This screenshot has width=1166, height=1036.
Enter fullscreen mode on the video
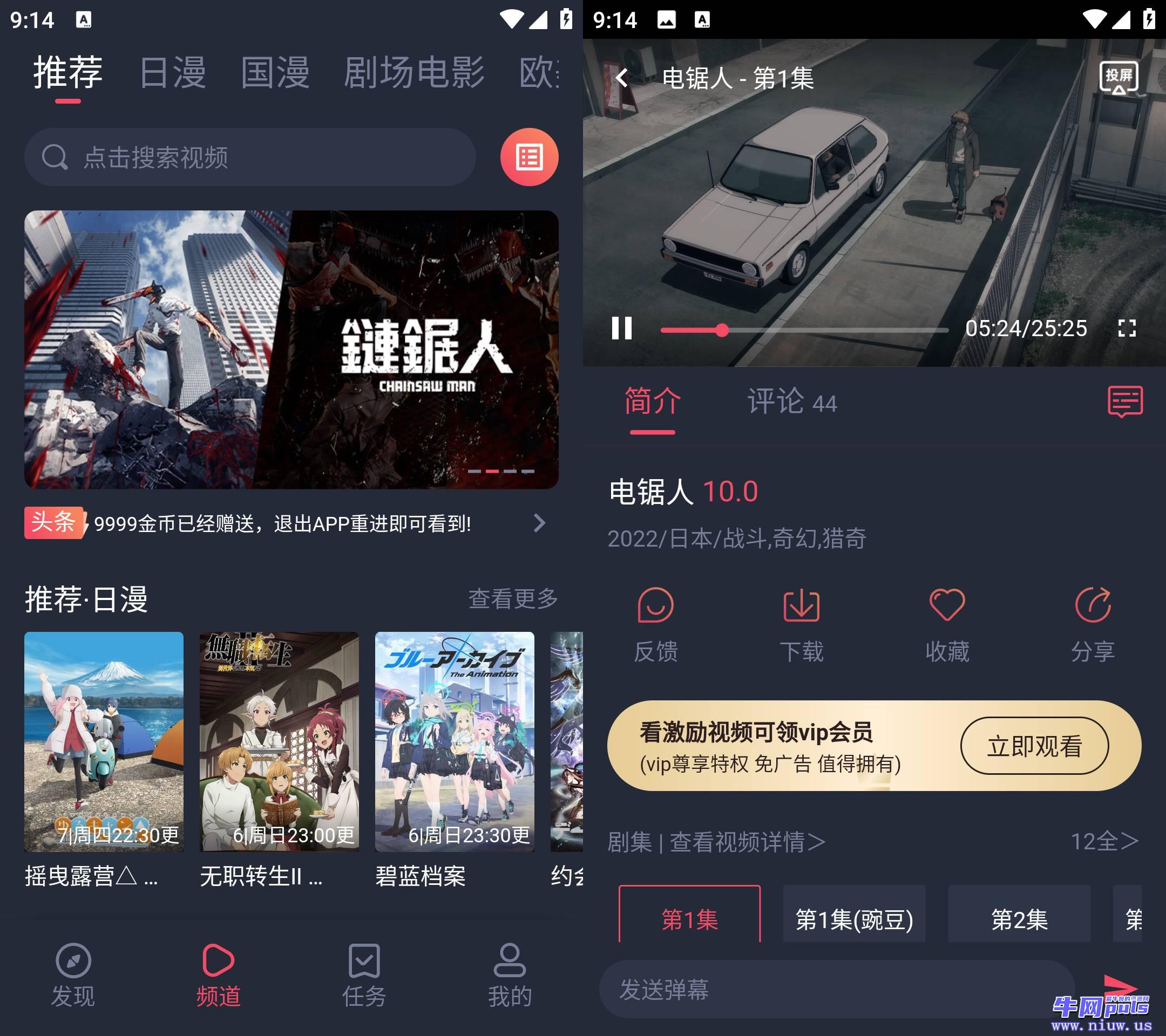(1127, 328)
